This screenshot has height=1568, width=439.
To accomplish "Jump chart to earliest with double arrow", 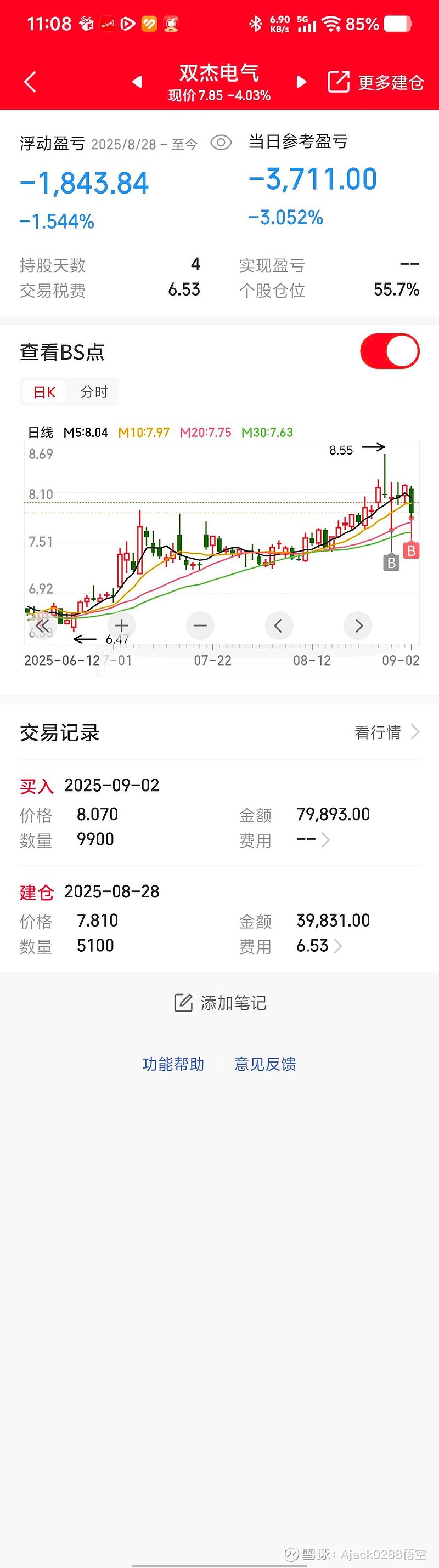I will [x=43, y=626].
